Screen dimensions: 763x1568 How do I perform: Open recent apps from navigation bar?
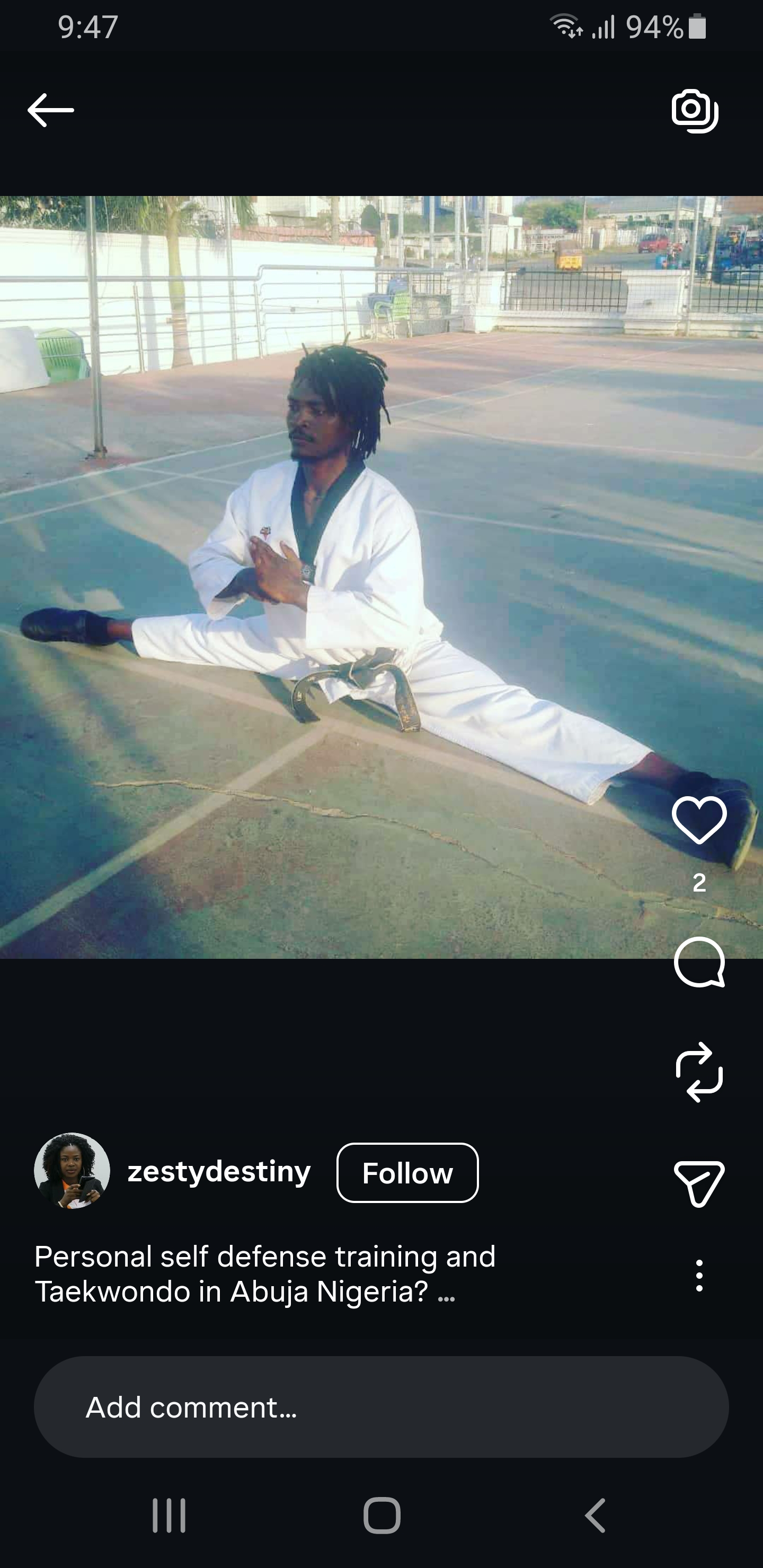[168, 1515]
